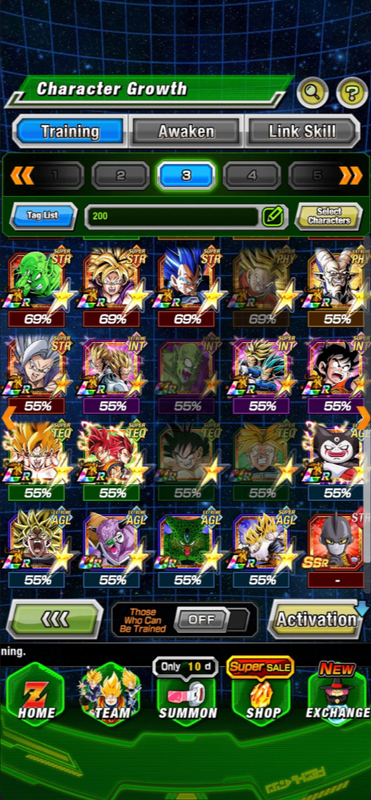Select the SSR character card with dash
This screenshot has width=371, height=800.
click(x=339, y=551)
